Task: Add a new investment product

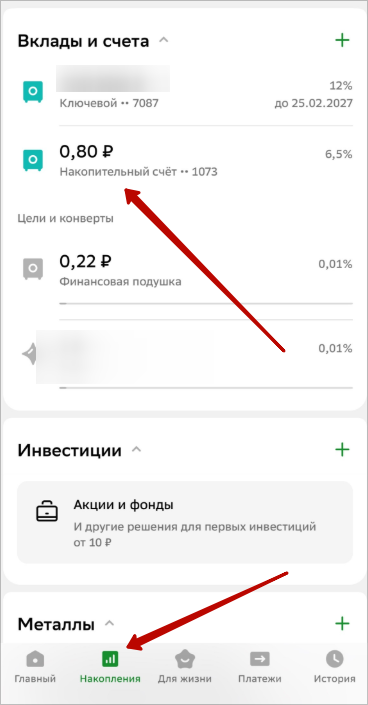Action: [342, 449]
